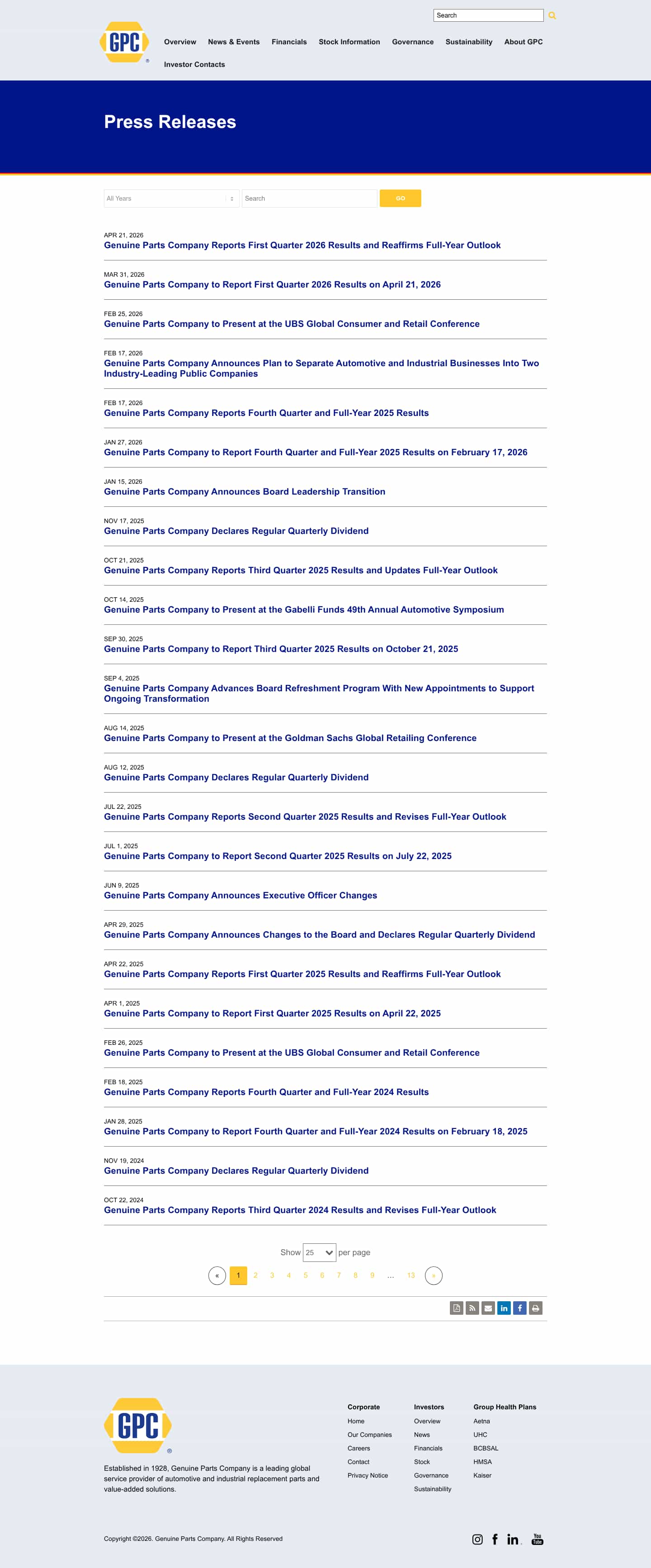Screen dimensions: 651x1568
Task: Go to the next results page arrow
Action: coord(433,1275)
